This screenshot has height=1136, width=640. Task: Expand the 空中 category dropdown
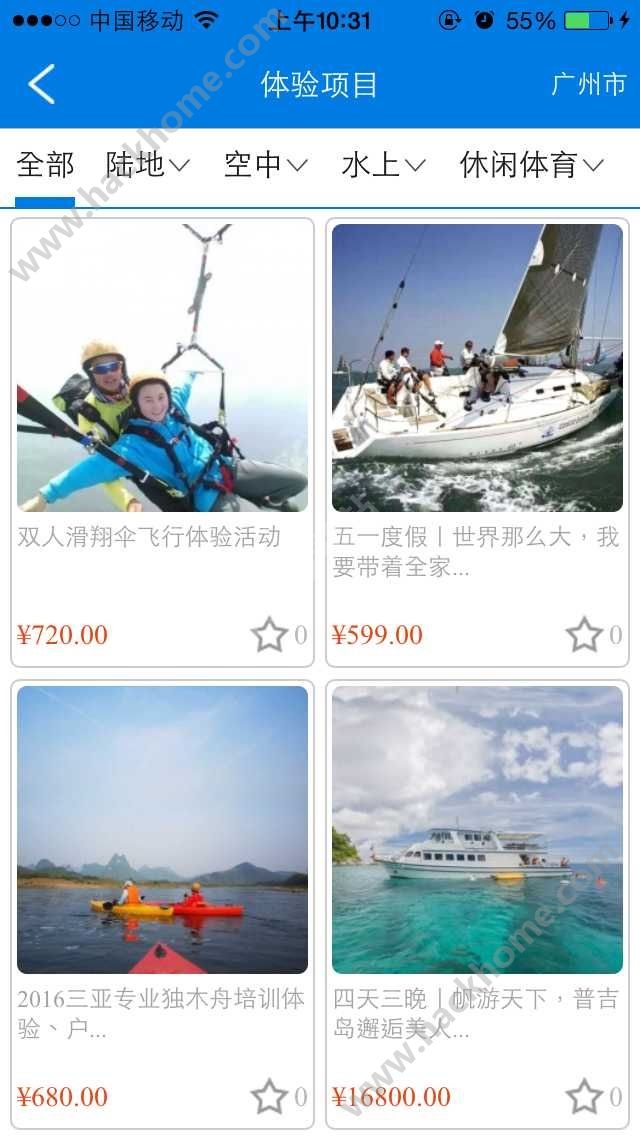point(265,165)
